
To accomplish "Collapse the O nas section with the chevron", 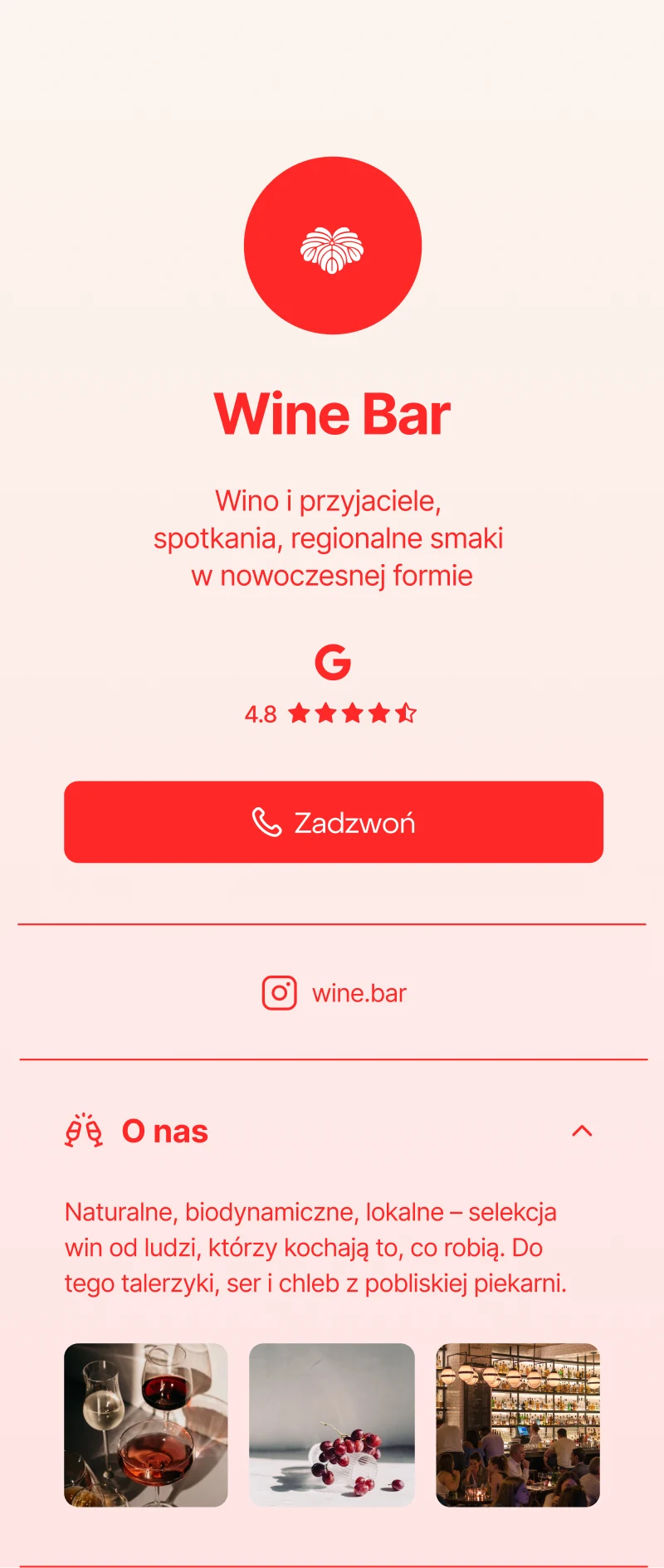I will (583, 1130).
